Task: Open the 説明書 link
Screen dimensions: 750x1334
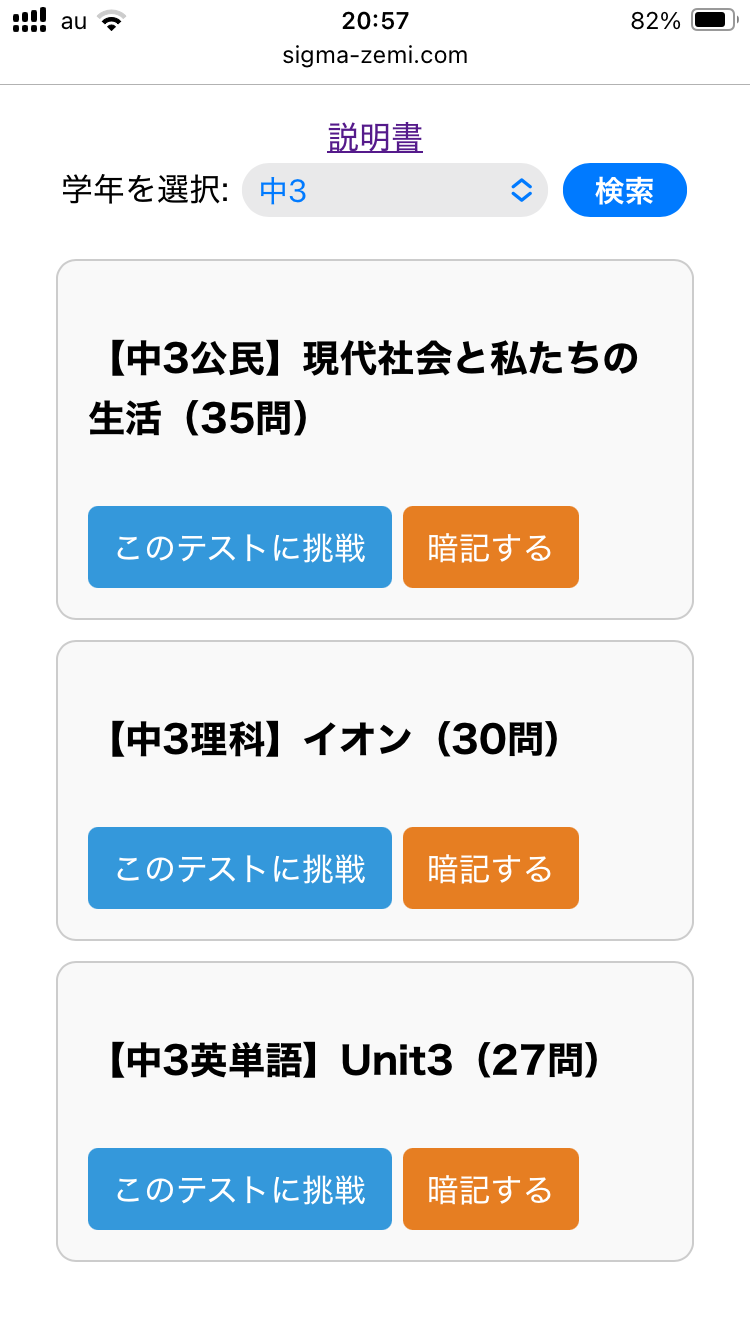Action: point(375,138)
